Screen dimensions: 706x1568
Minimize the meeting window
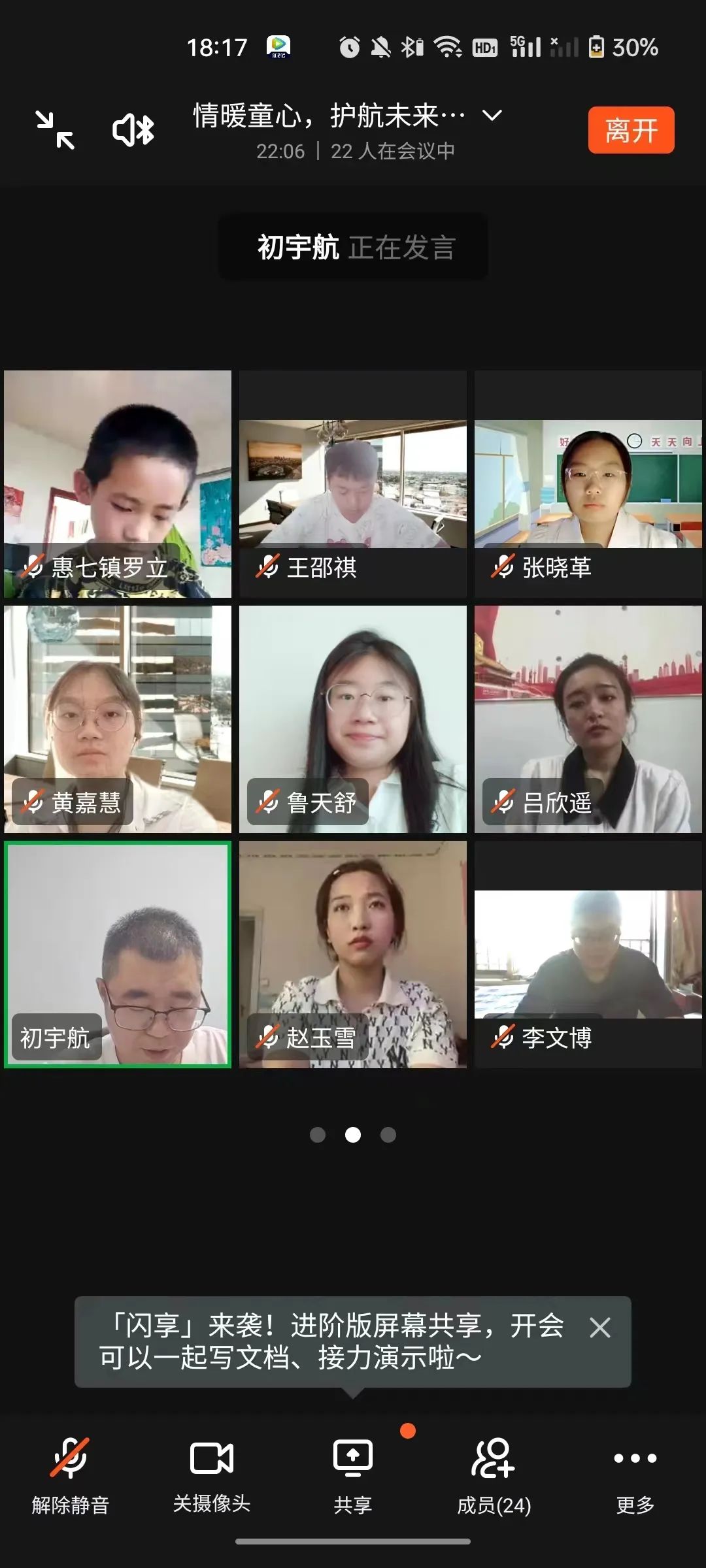click(x=56, y=130)
